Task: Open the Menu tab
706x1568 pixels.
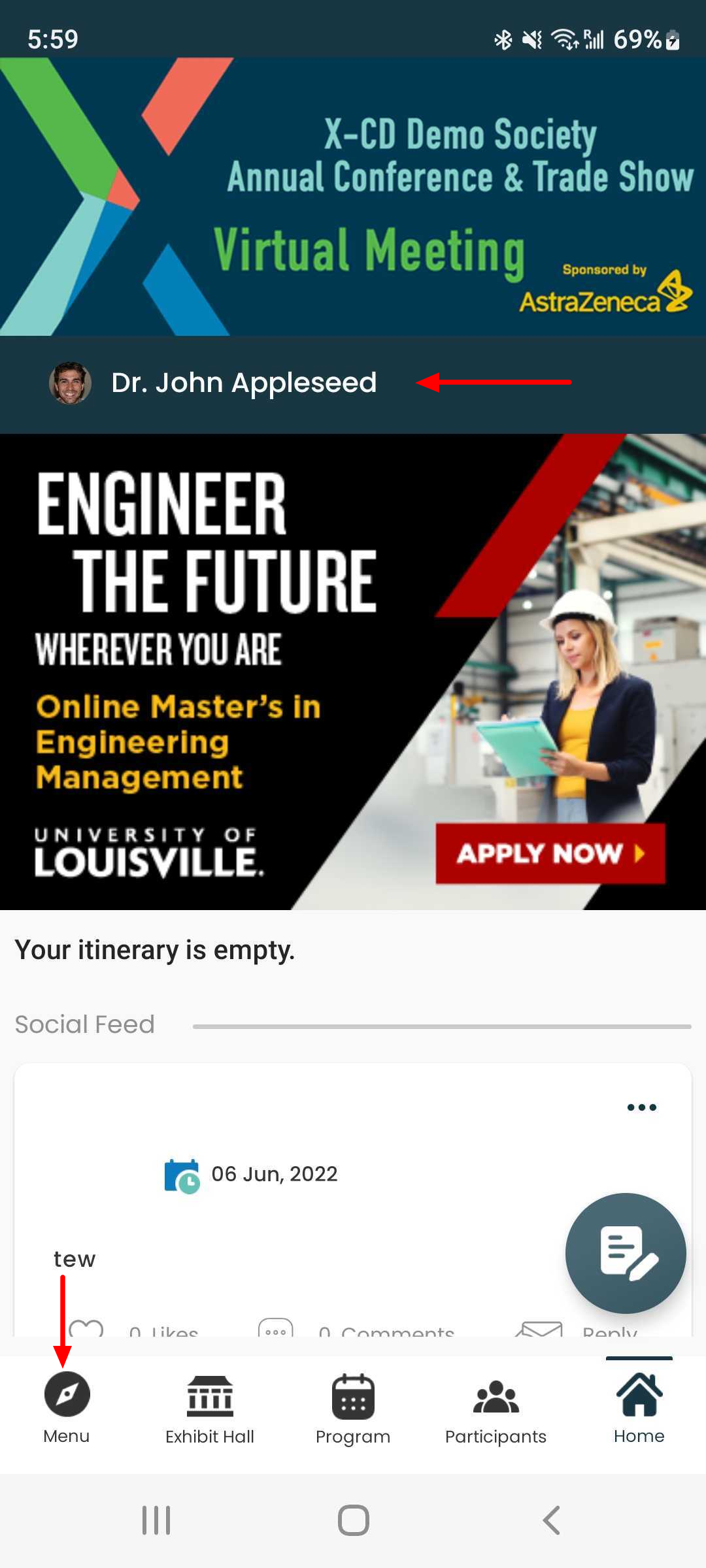Action: [x=67, y=1407]
